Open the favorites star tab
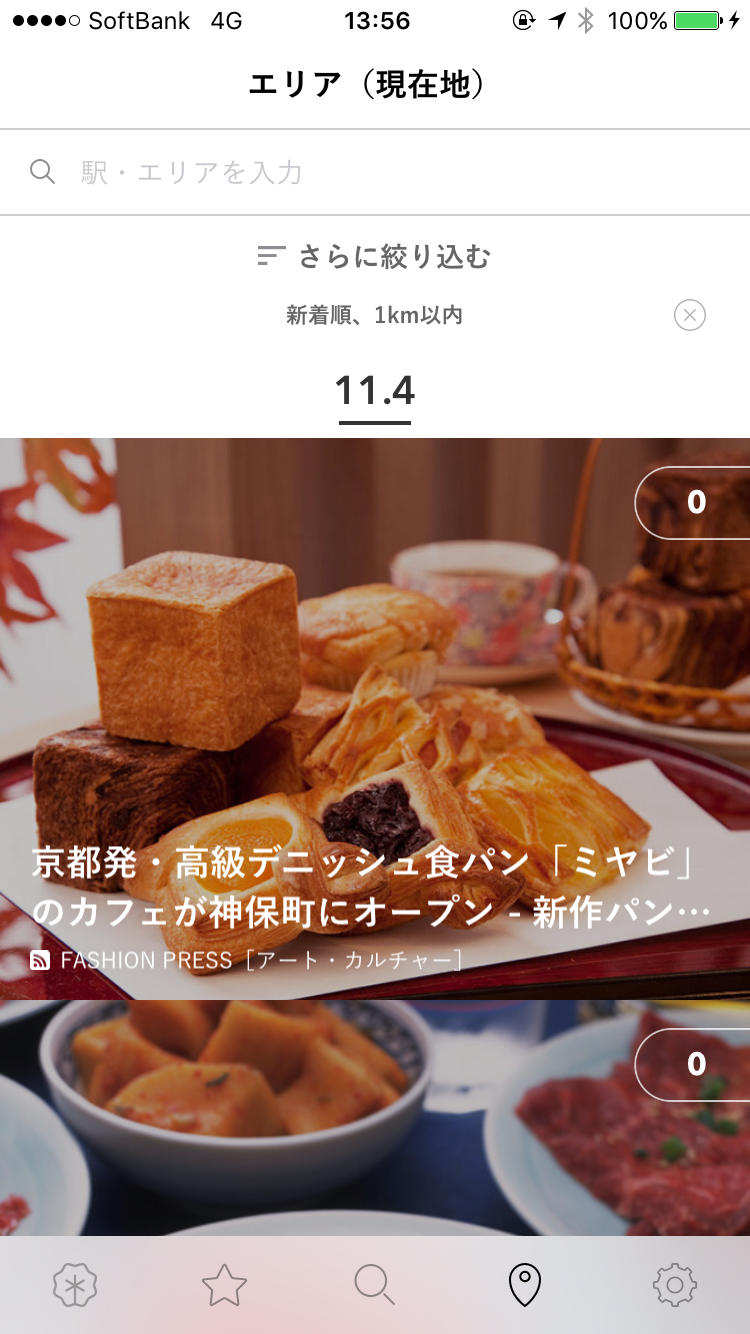This screenshot has width=750, height=1334. coord(224,1285)
